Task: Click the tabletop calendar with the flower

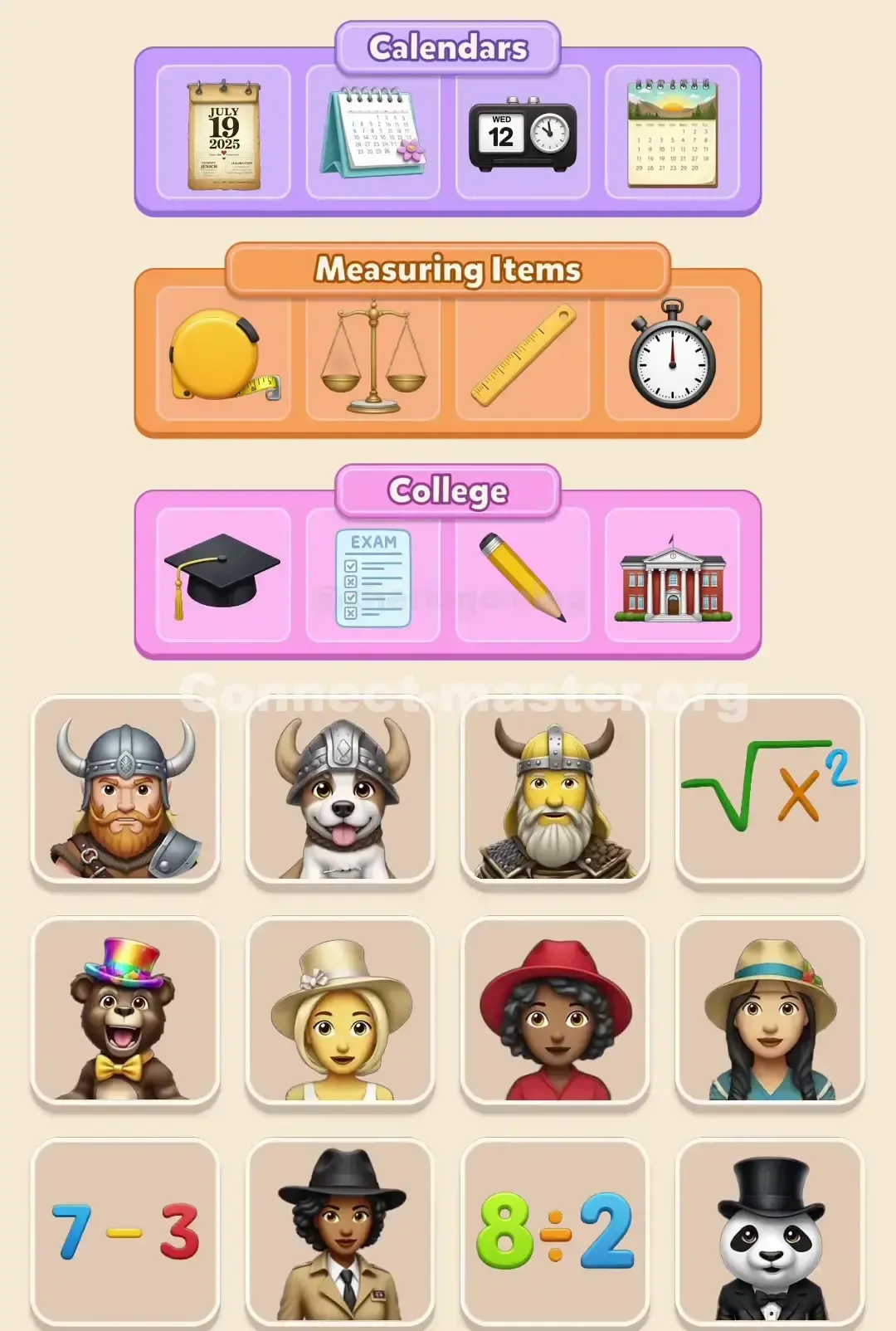Action: [x=372, y=133]
